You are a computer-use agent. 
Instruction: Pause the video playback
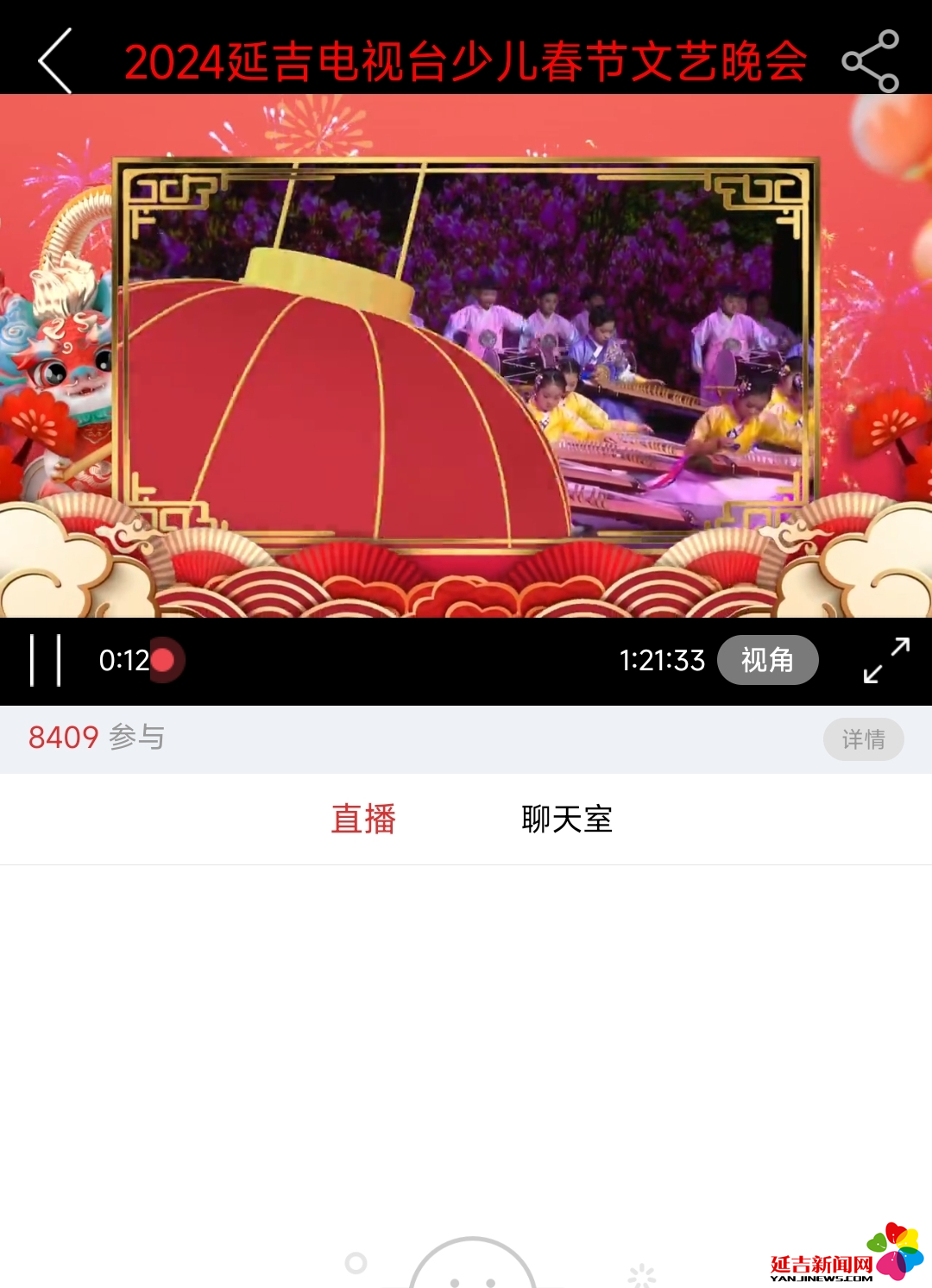(46, 661)
